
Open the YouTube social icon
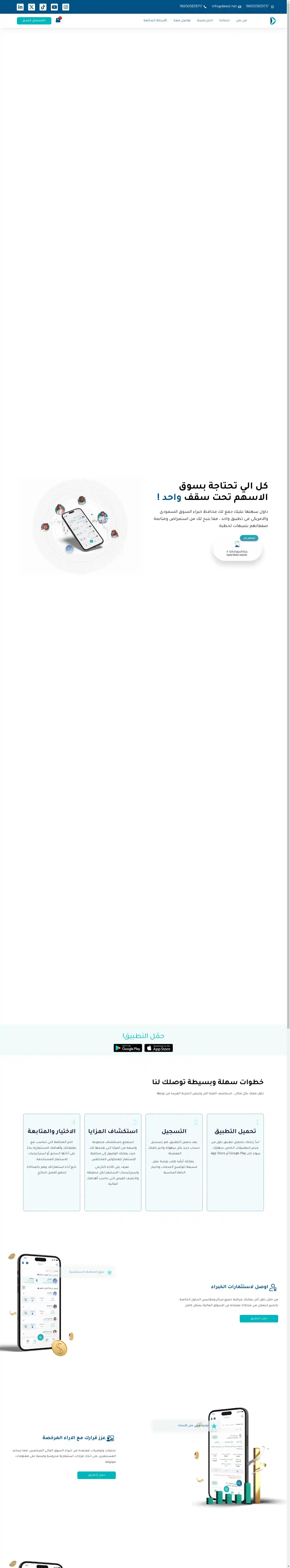[54, 7]
